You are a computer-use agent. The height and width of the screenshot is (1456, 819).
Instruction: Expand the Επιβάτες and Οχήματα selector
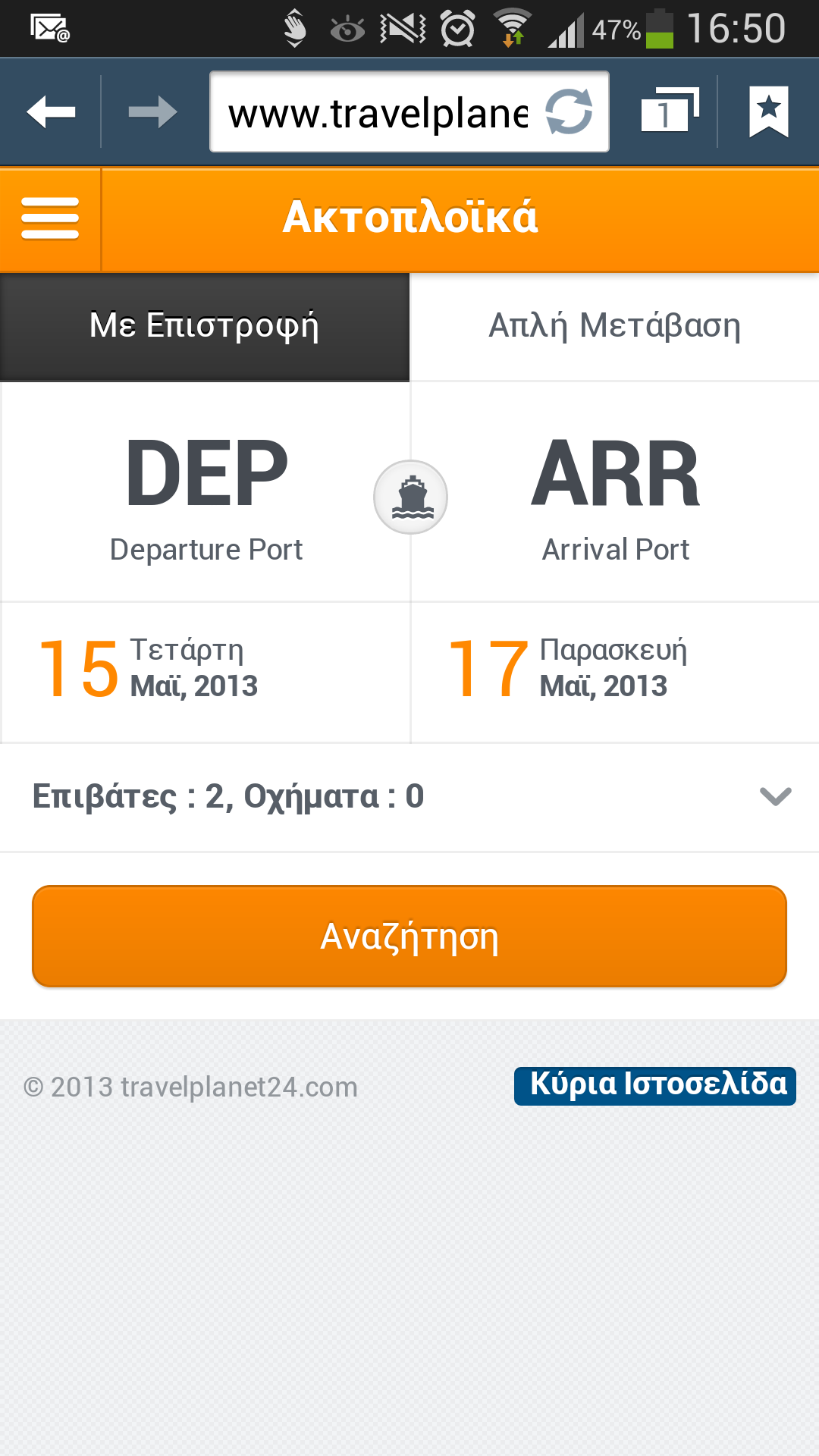click(409, 797)
